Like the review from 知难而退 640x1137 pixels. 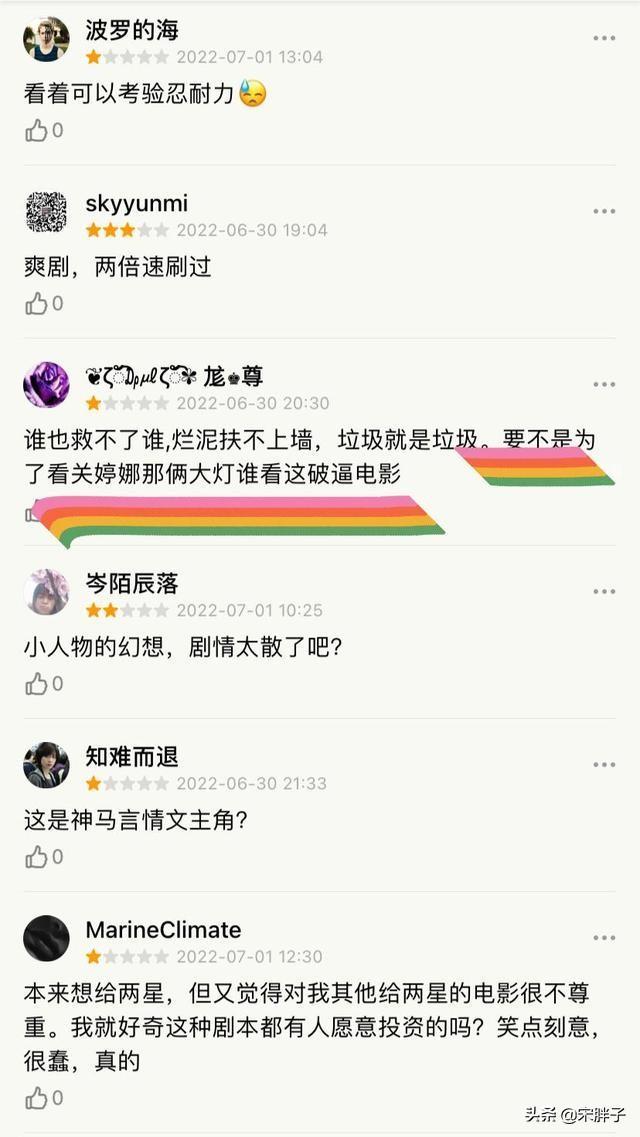tap(37, 857)
